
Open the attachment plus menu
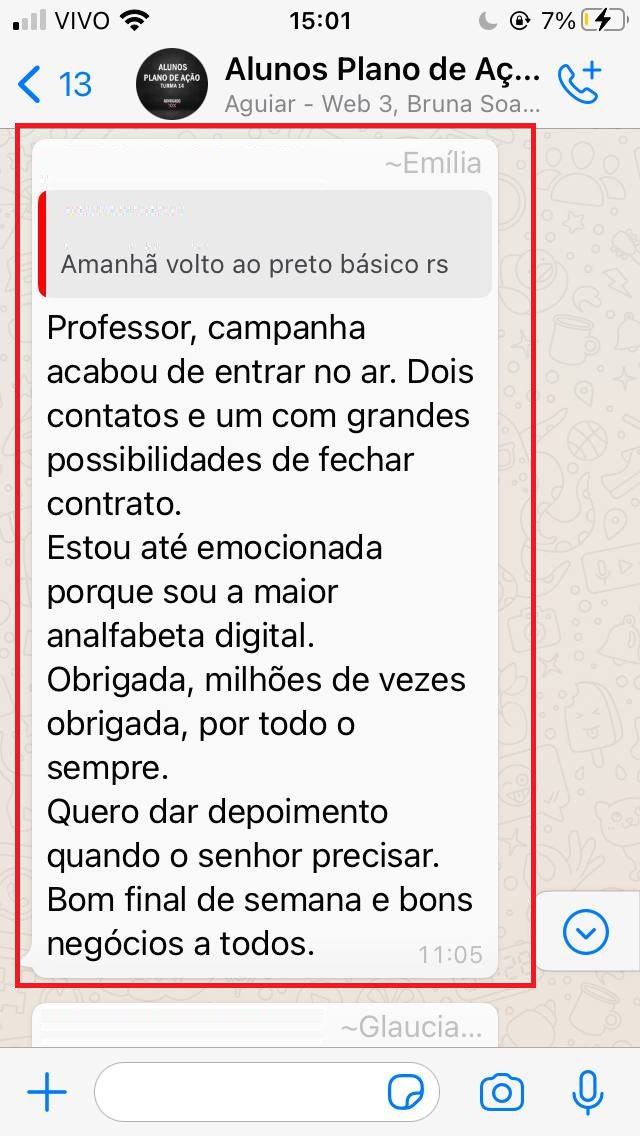click(x=46, y=1093)
